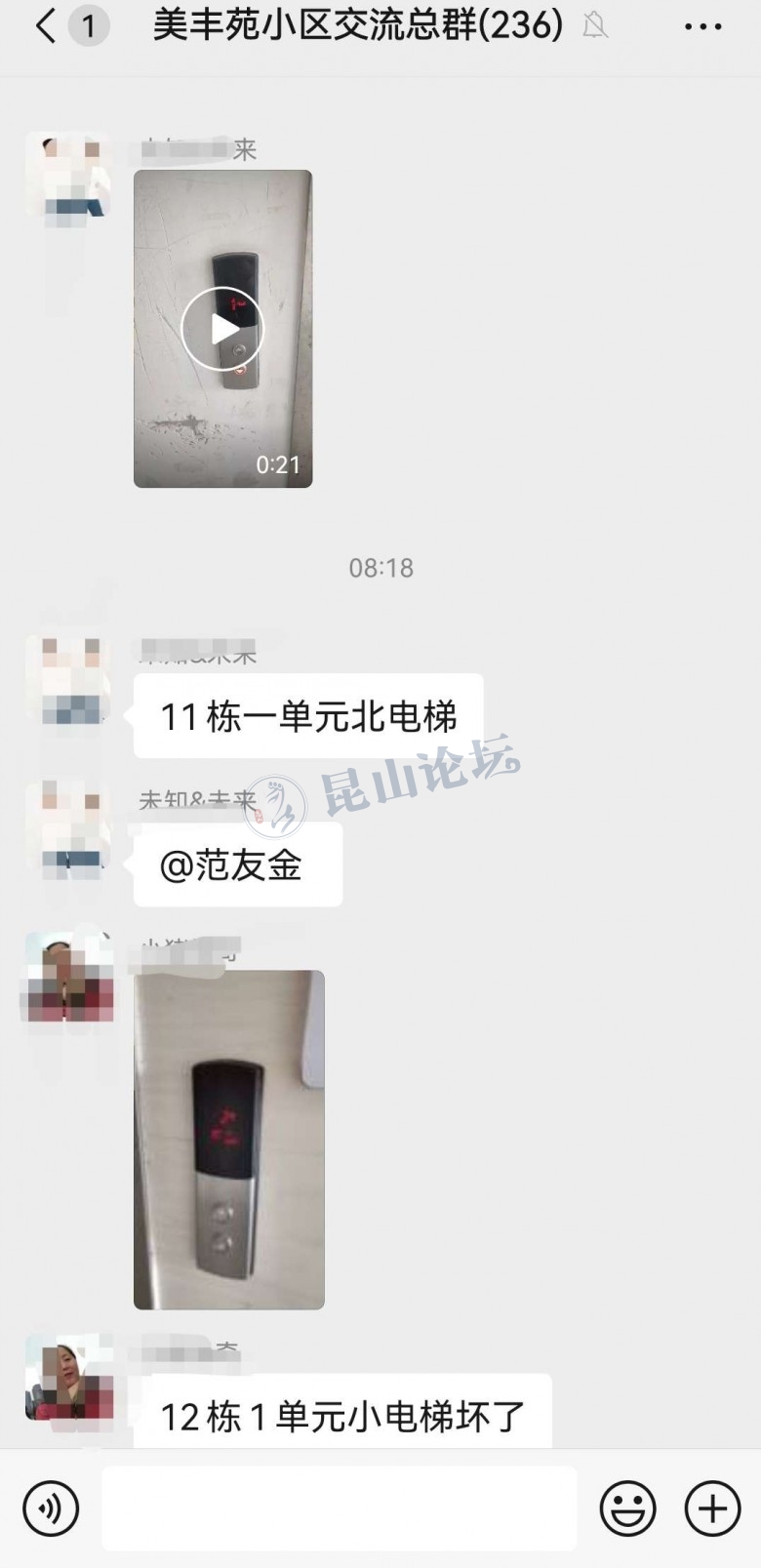Screen dimensions: 761x1568
Task: Tap the @范友金 message bubble
Action: (x=237, y=864)
